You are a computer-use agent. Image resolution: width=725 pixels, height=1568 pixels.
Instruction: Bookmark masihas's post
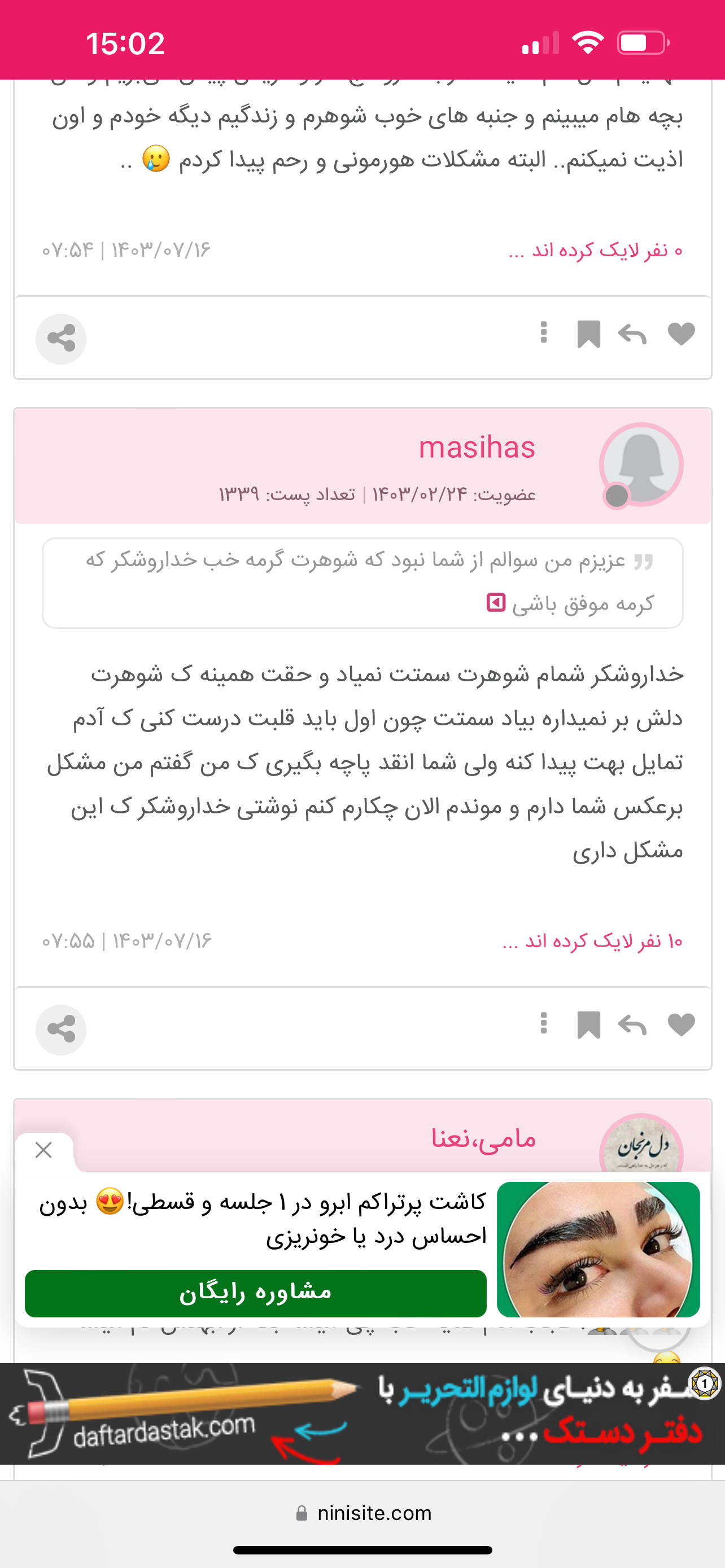[588, 1025]
